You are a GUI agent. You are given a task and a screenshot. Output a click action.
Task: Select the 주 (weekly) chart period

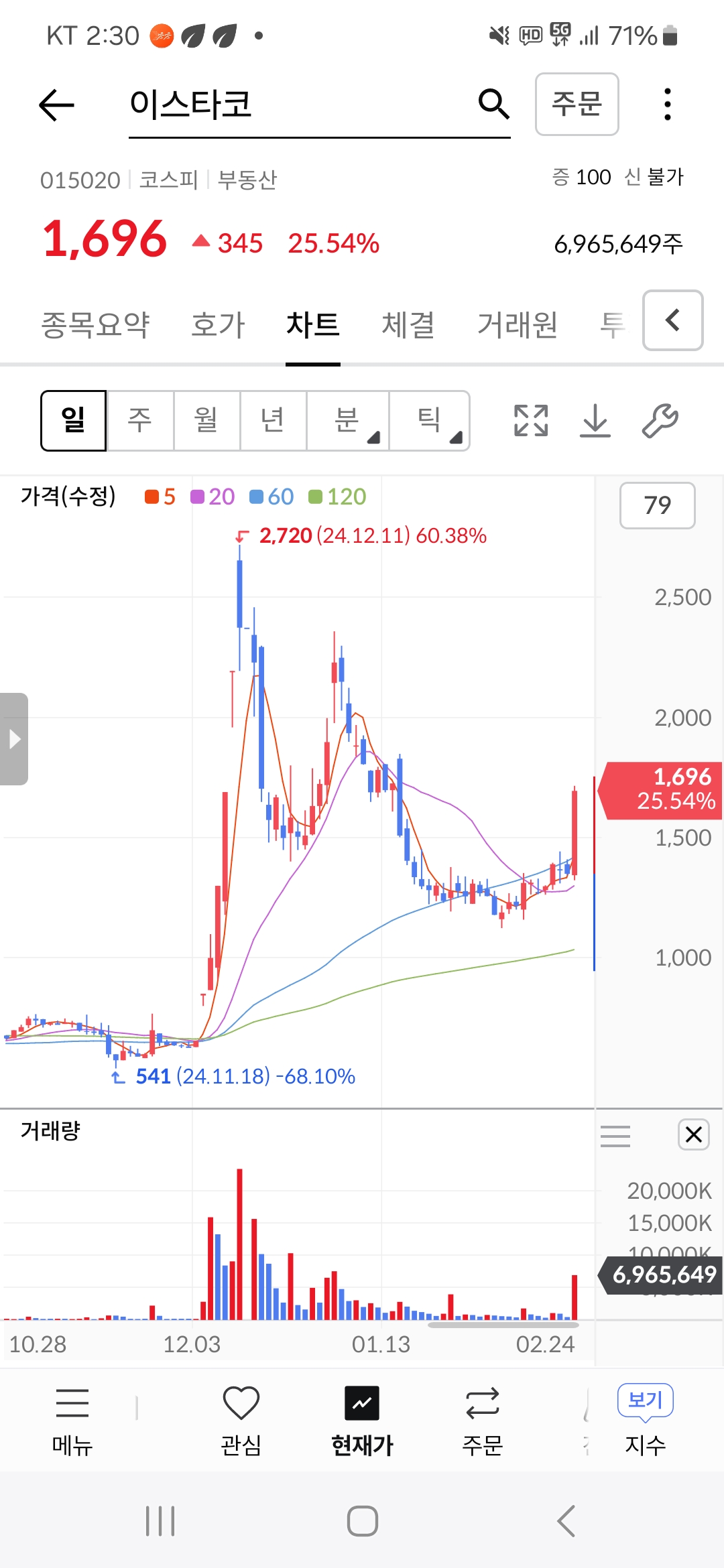(x=140, y=420)
